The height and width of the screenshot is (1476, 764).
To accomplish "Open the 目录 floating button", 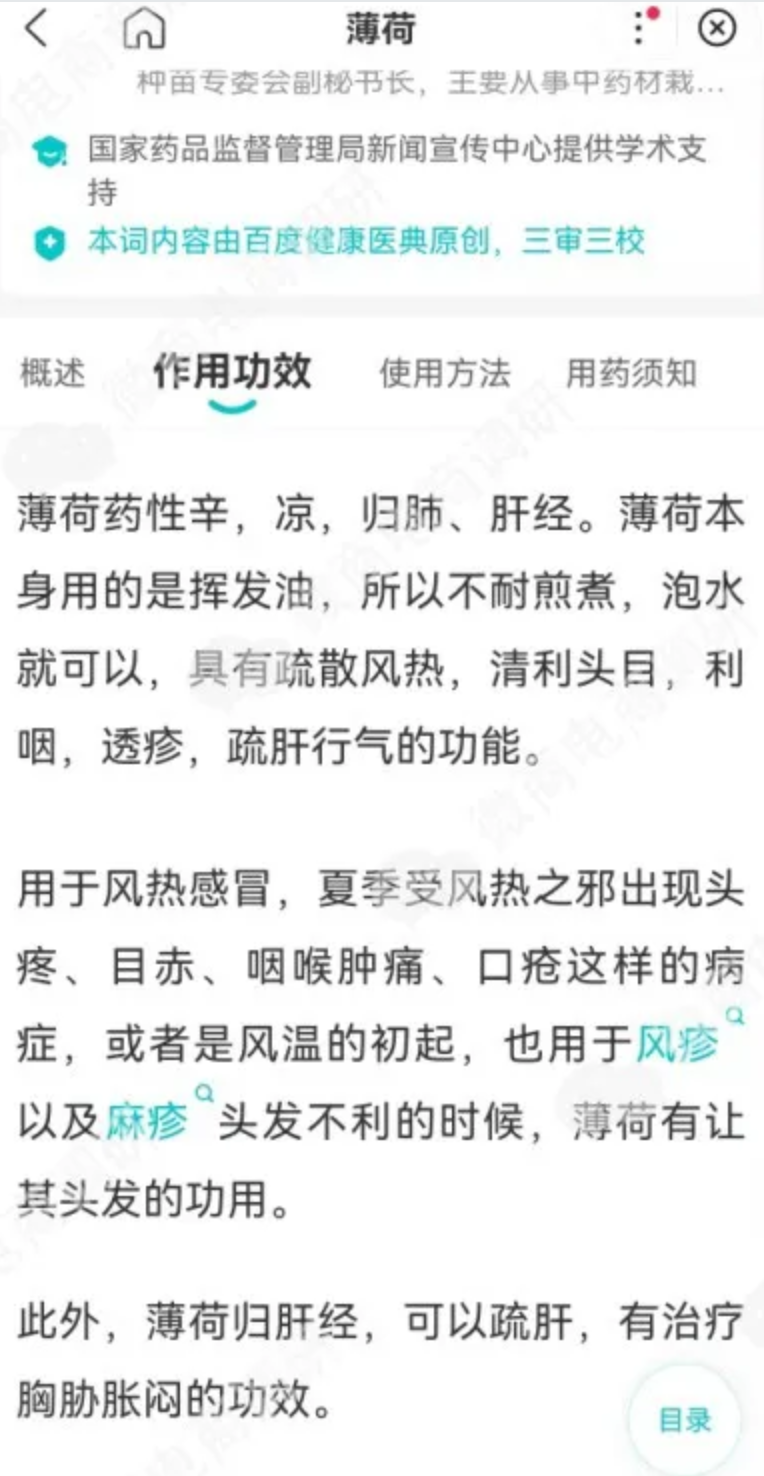I will tap(685, 1419).
